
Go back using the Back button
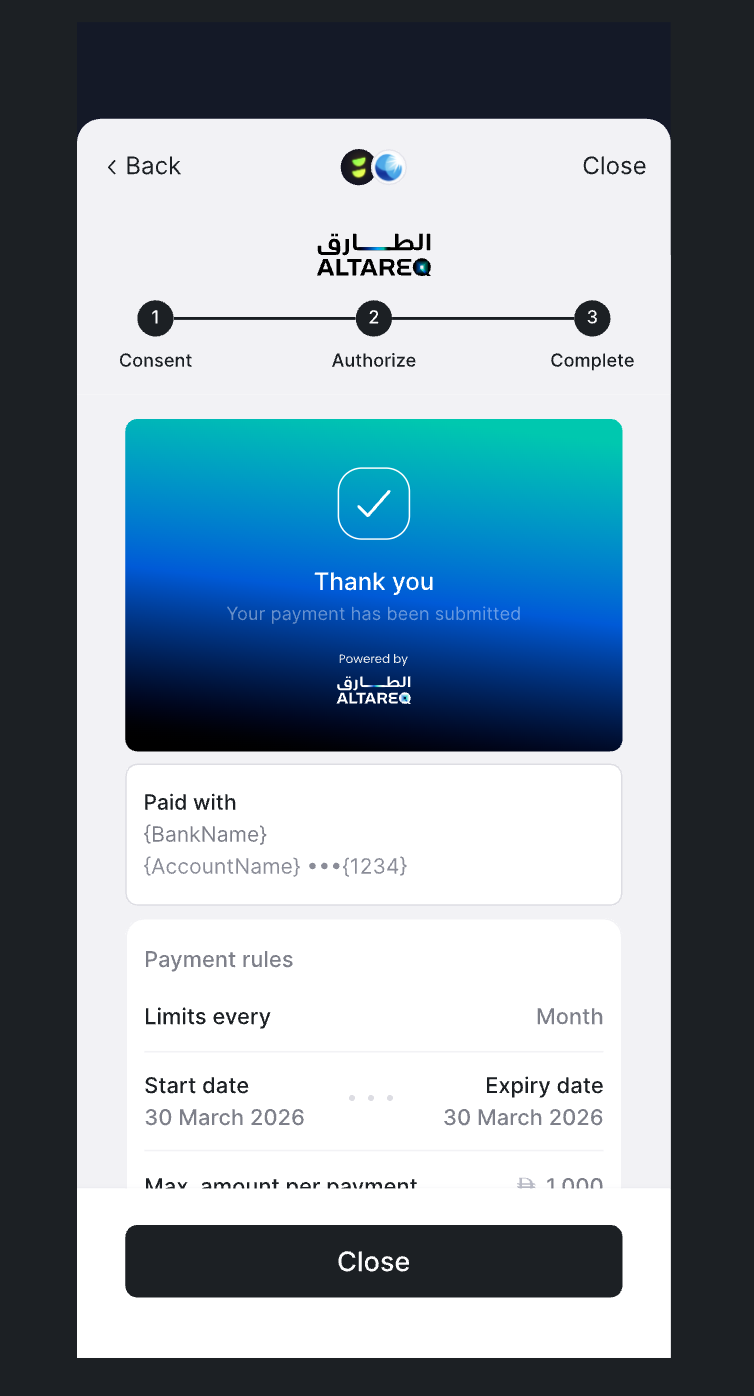[x=144, y=166]
